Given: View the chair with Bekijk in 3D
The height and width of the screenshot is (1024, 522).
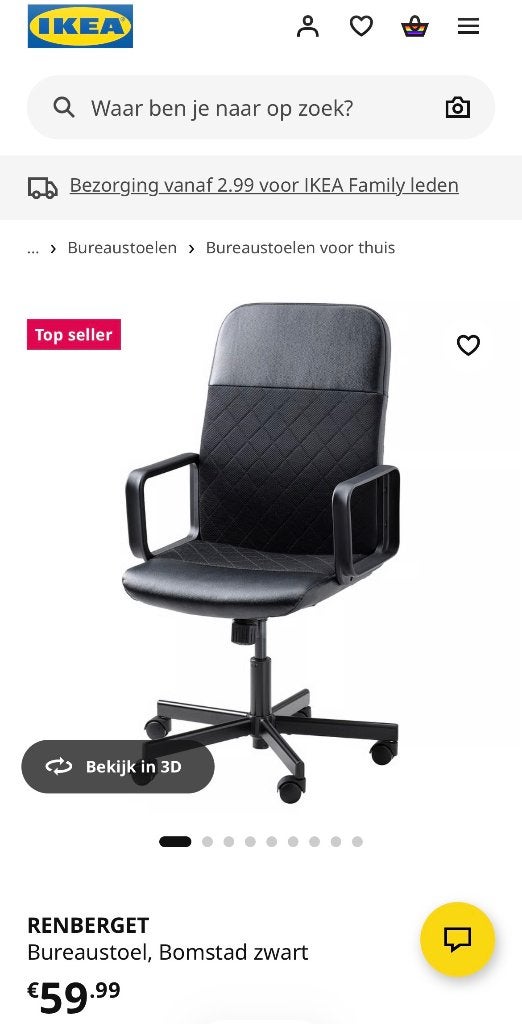Looking at the screenshot, I should point(118,766).
